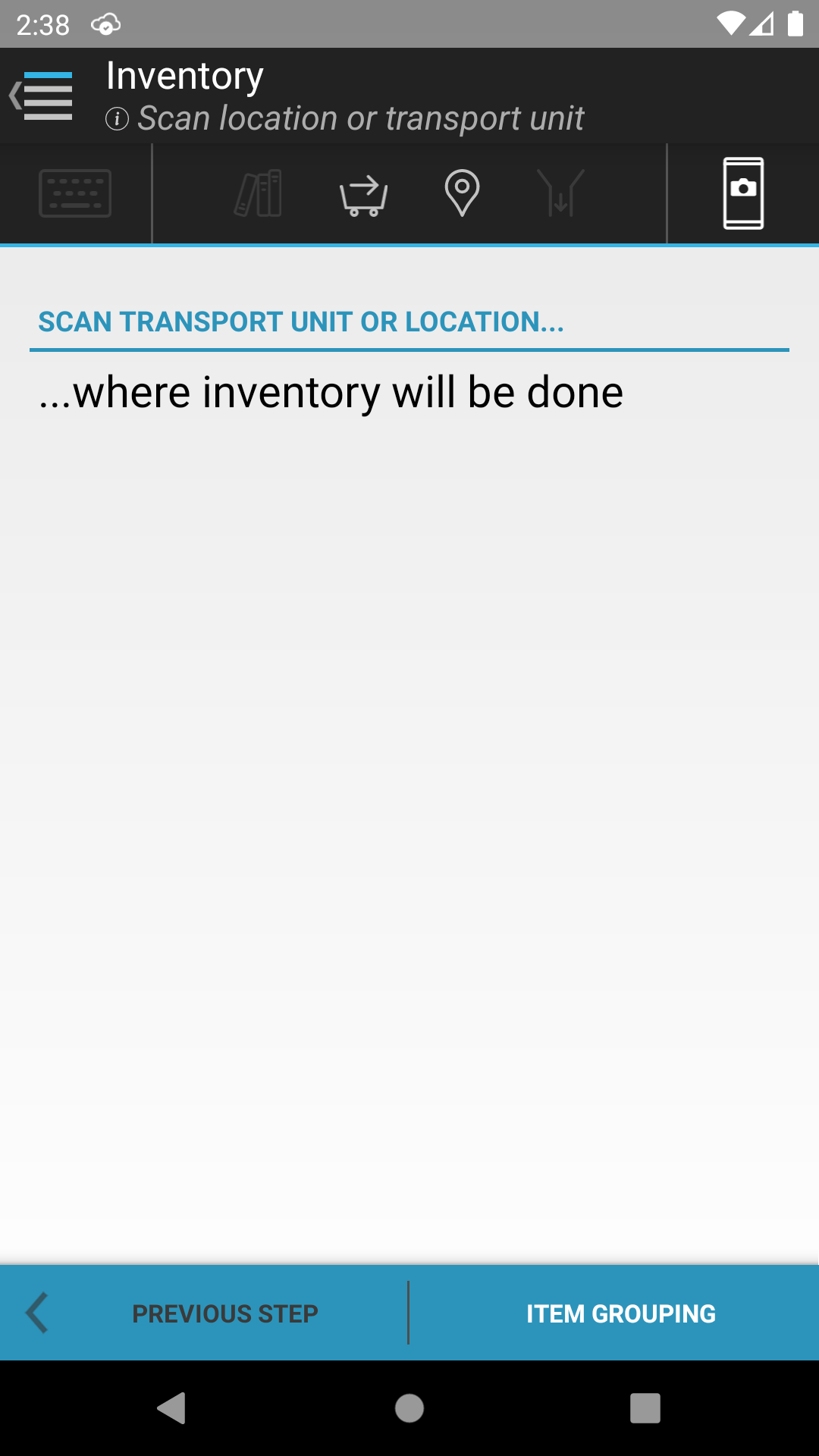Open the keyboard input icon
Image resolution: width=819 pixels, height=1456 pixels.
click(x=75, y=193)
